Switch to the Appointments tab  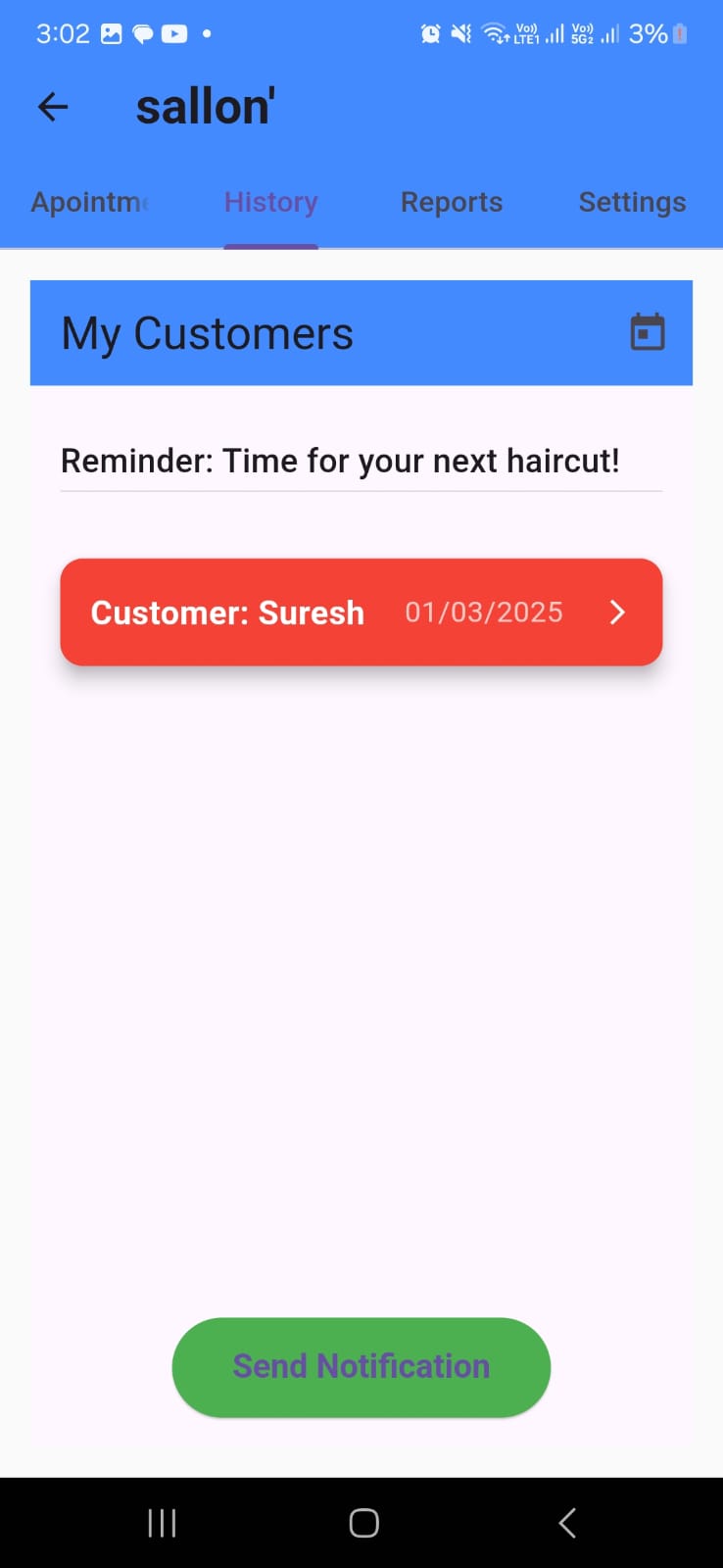[x=90, y=202]
